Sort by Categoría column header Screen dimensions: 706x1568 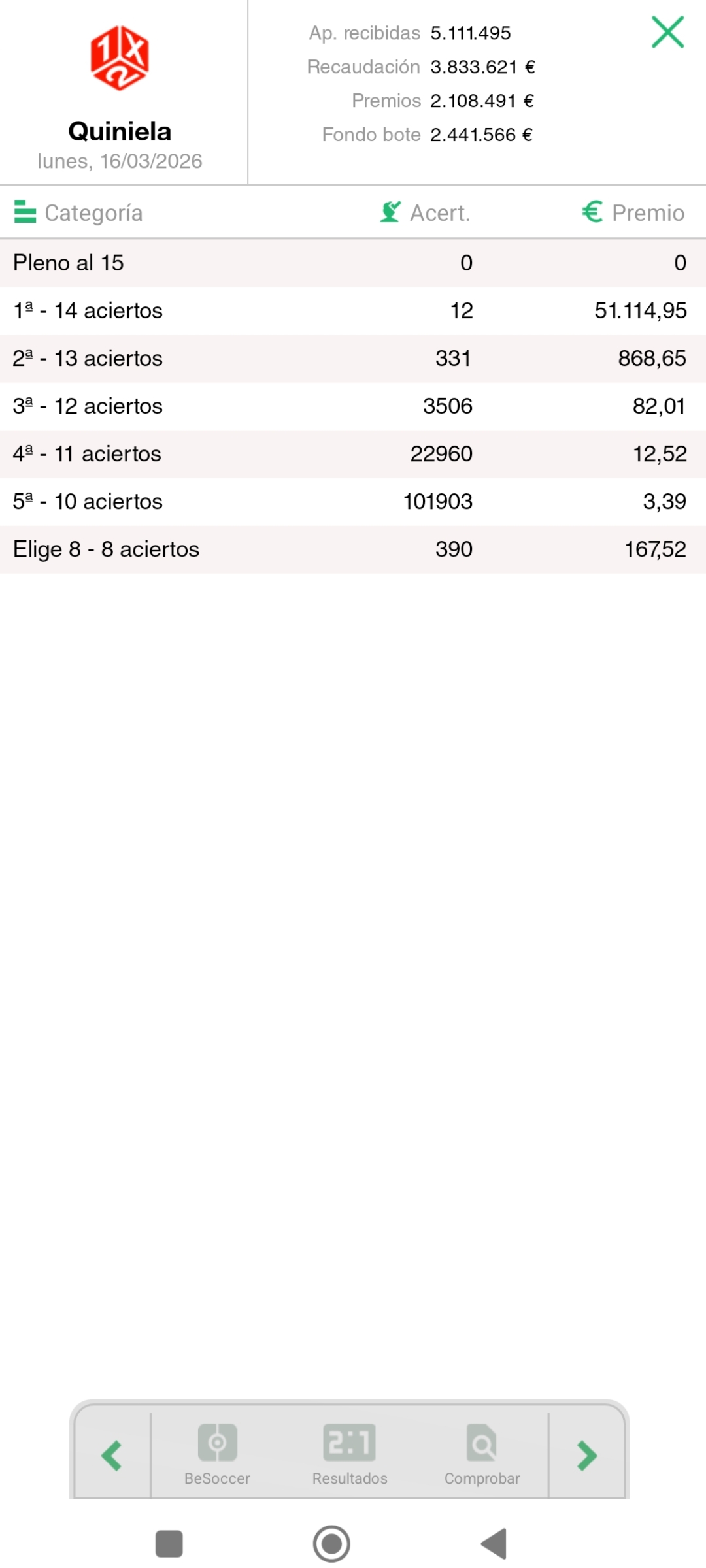click(93, 212)
